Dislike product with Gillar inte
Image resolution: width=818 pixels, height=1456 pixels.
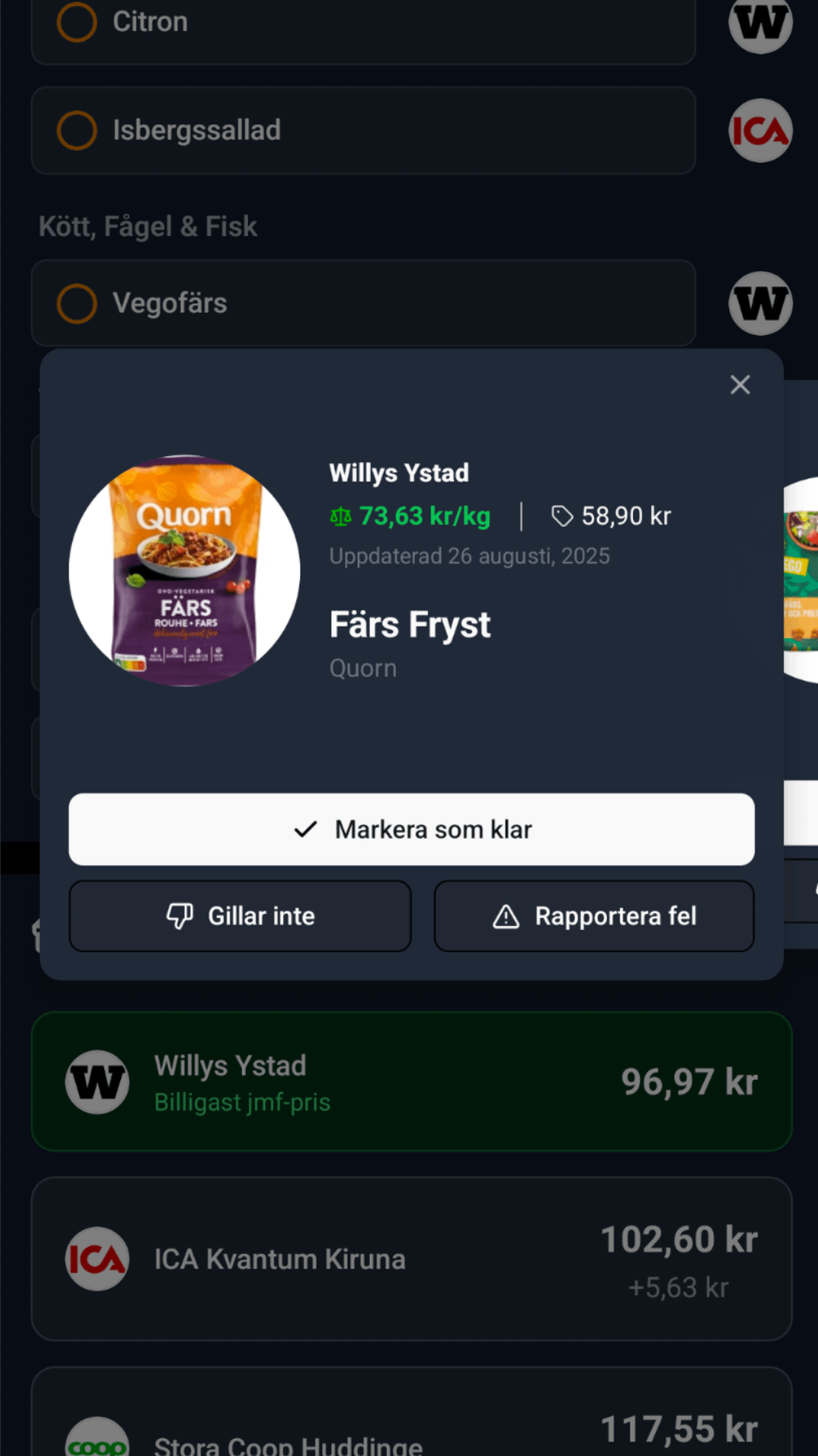click(240, 916)
